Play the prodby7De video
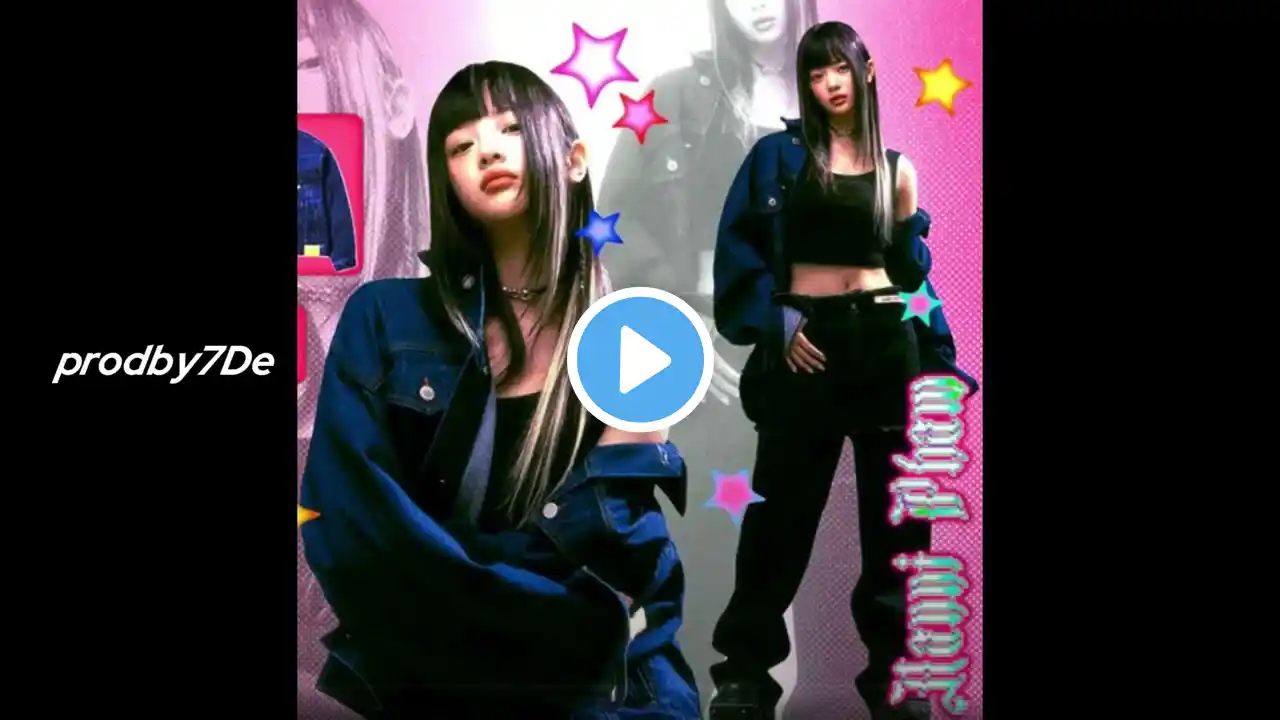This screenshot has width=1280, height=720. (x=640, y=359)
